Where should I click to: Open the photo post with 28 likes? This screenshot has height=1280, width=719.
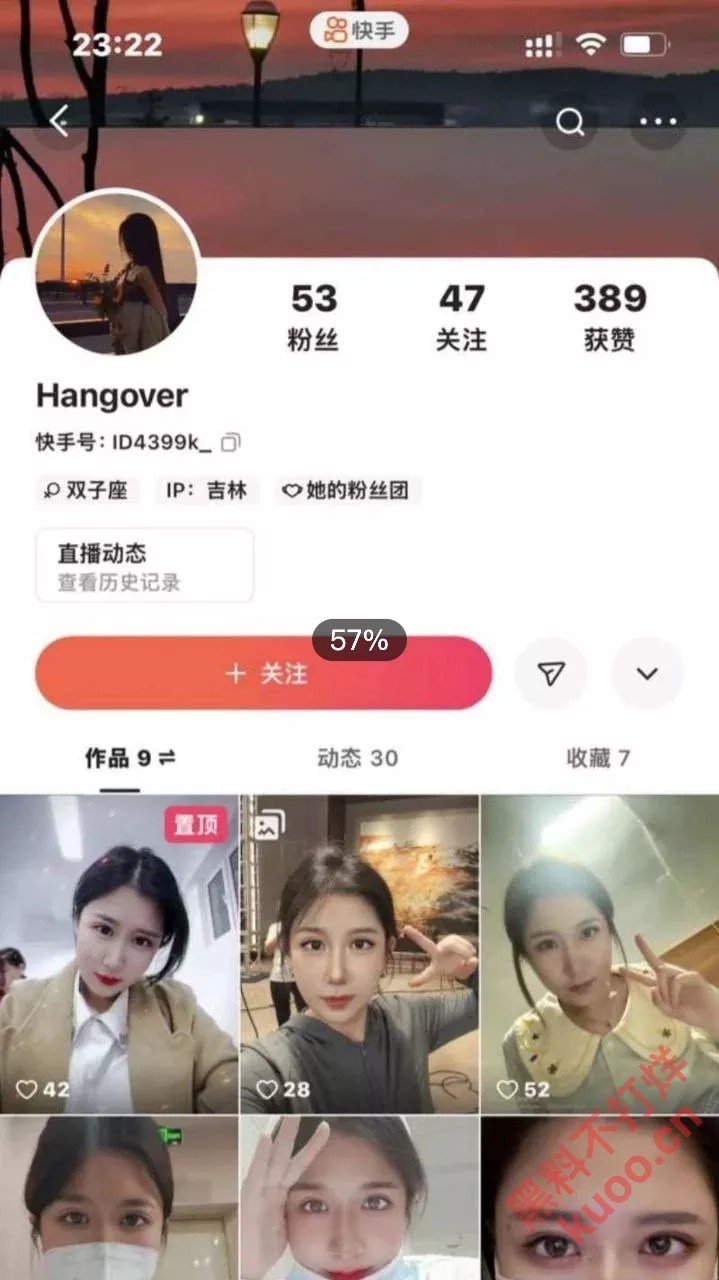tap(359, 954)
